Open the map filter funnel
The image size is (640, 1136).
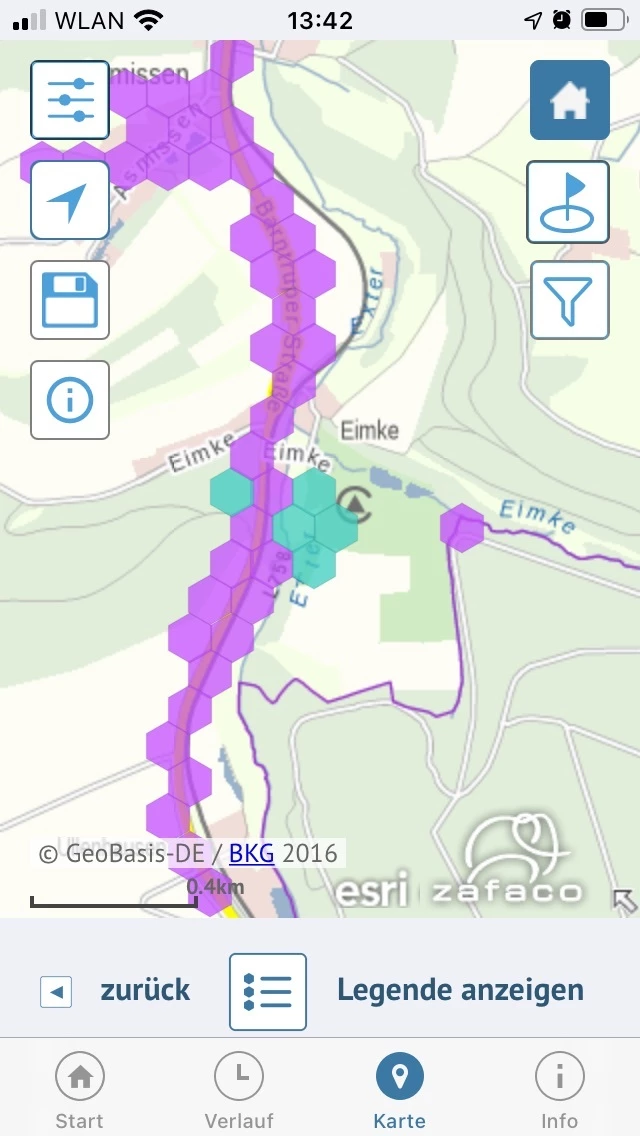tap(569, 300)
